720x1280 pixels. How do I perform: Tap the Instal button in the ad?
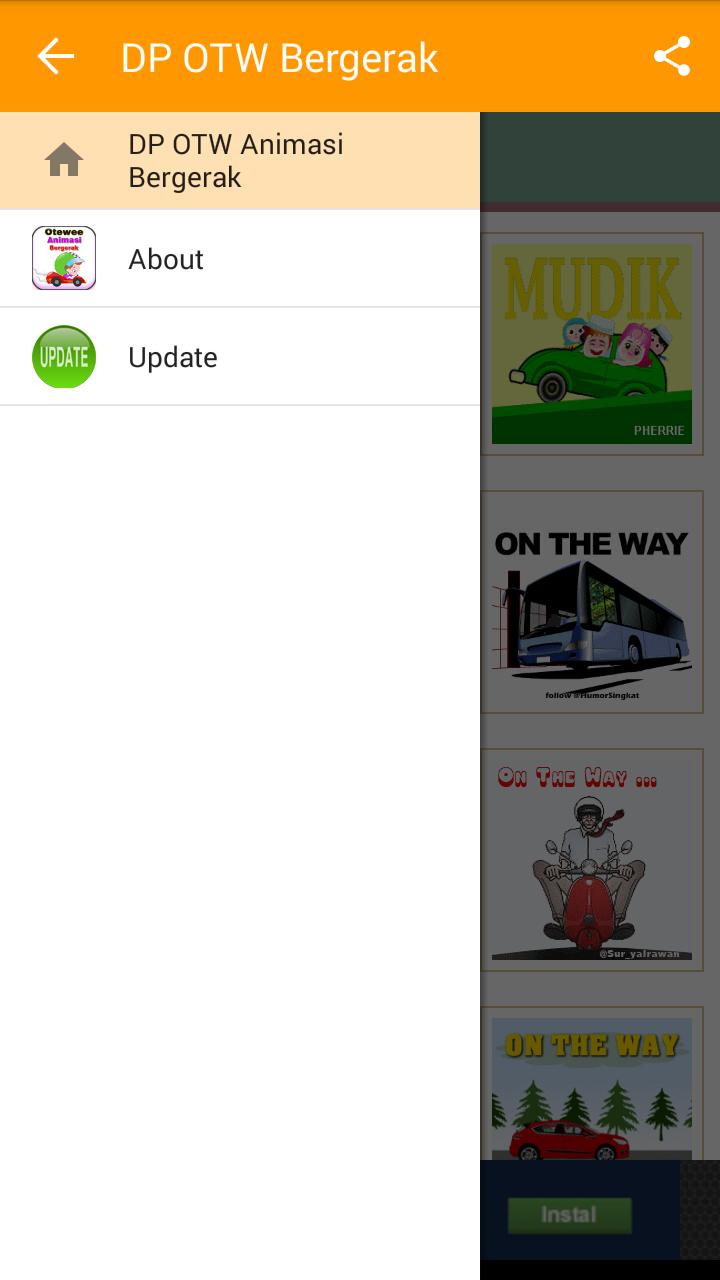(569, 1215)
